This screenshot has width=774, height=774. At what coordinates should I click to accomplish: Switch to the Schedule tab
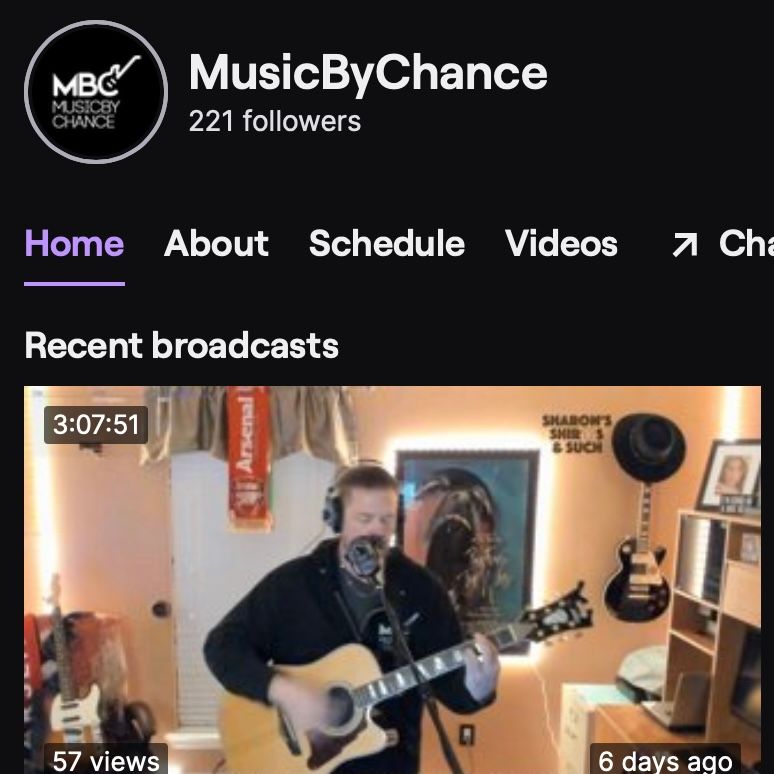[386, 244]
